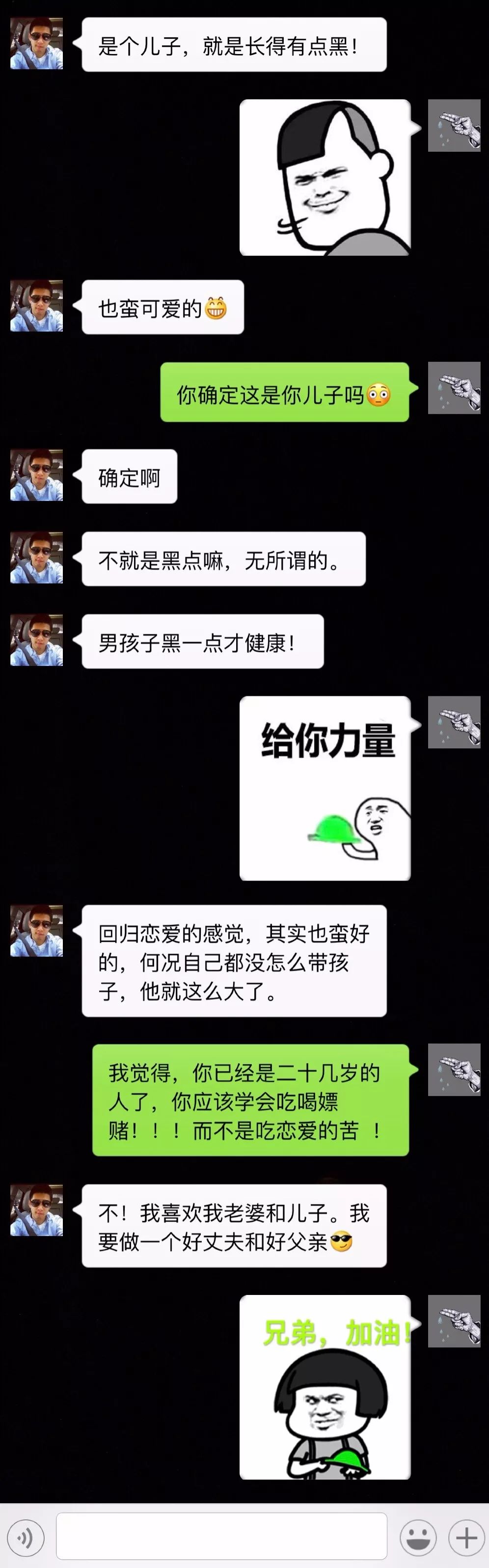
Task: Open the '给你力量' sticker image
Action: [x=325, y=788]
